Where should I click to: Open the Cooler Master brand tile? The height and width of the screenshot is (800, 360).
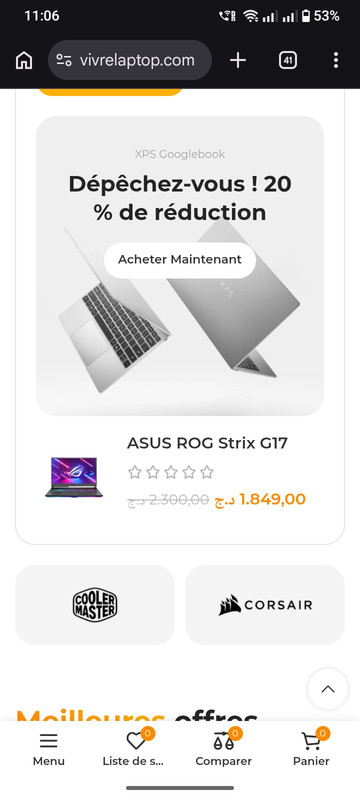coord(95,605)
